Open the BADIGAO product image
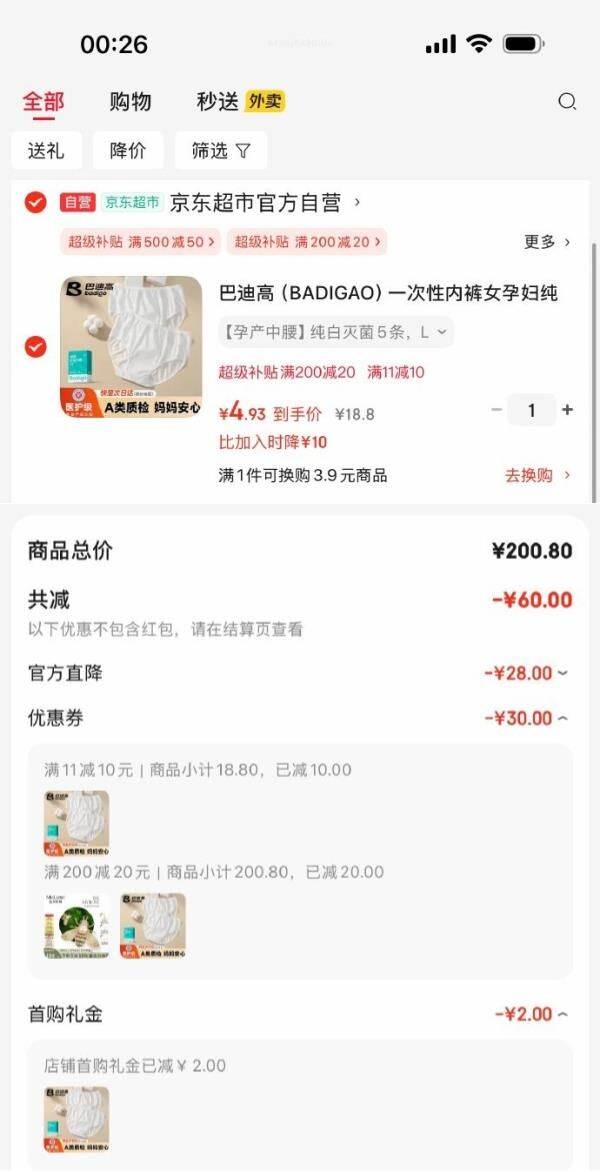 tap(130, 346)
